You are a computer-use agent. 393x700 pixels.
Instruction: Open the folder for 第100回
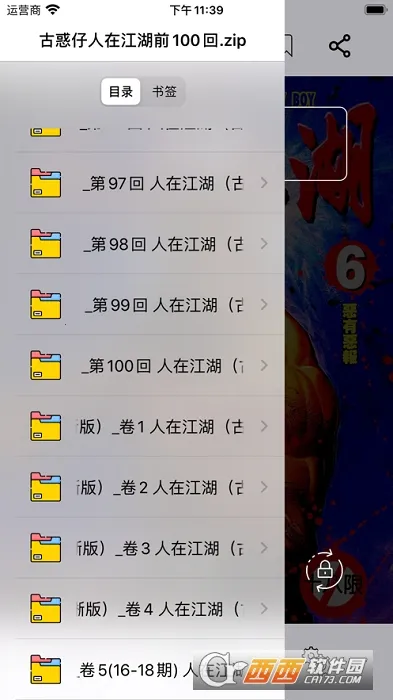tap(150, 365)
